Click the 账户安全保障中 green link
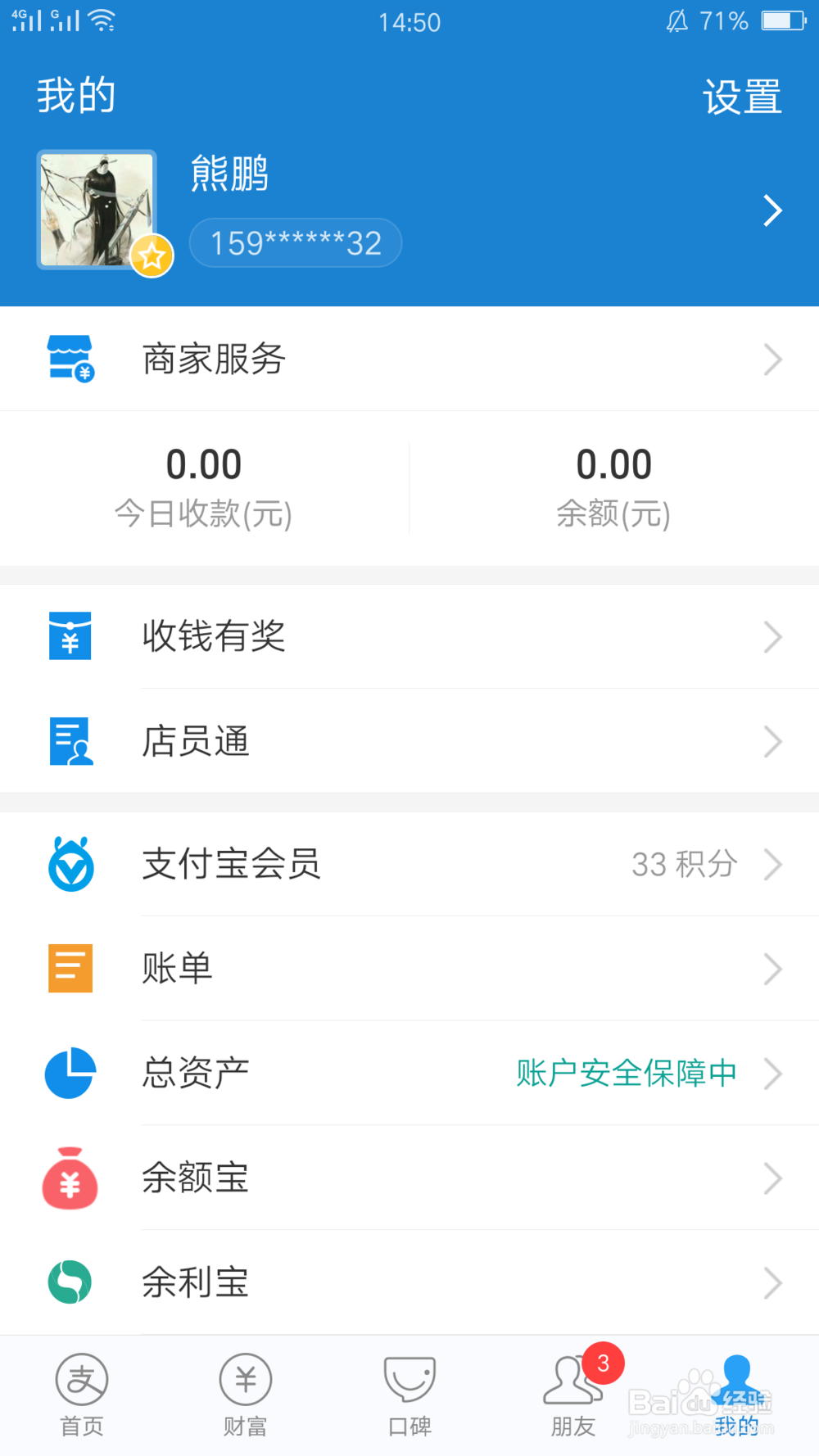This screenshot has height=1456, width=819. pos(625,1074)
